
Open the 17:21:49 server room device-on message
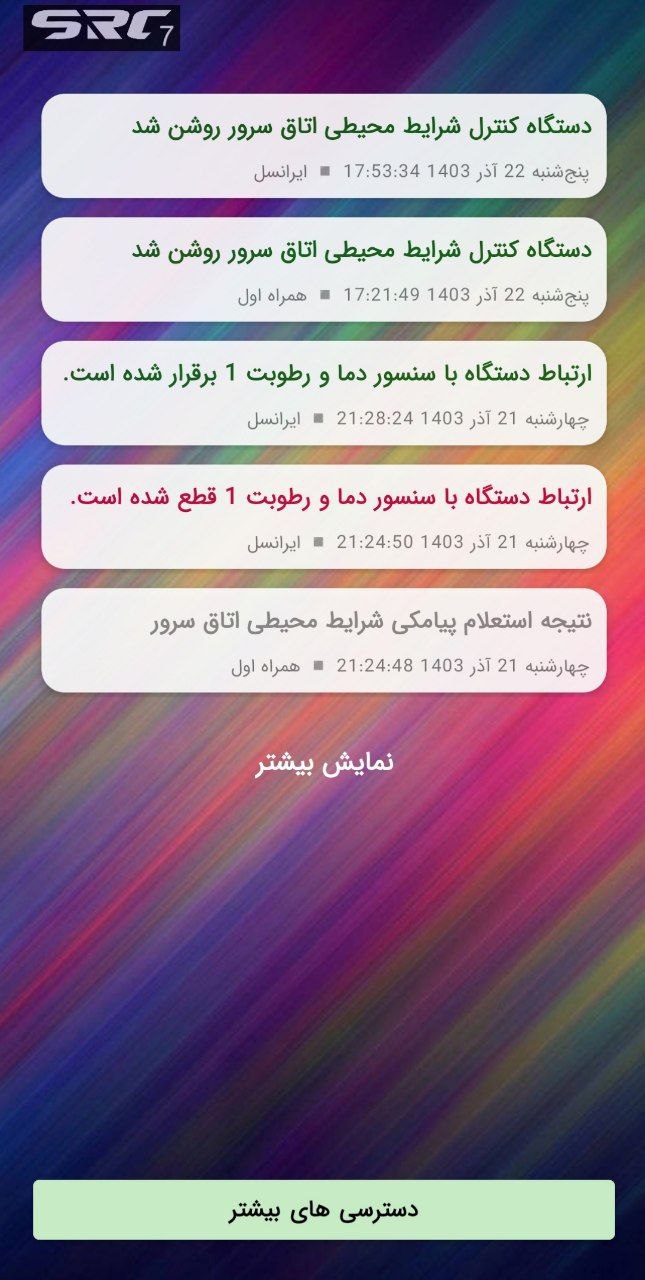[x=324, y=270]
